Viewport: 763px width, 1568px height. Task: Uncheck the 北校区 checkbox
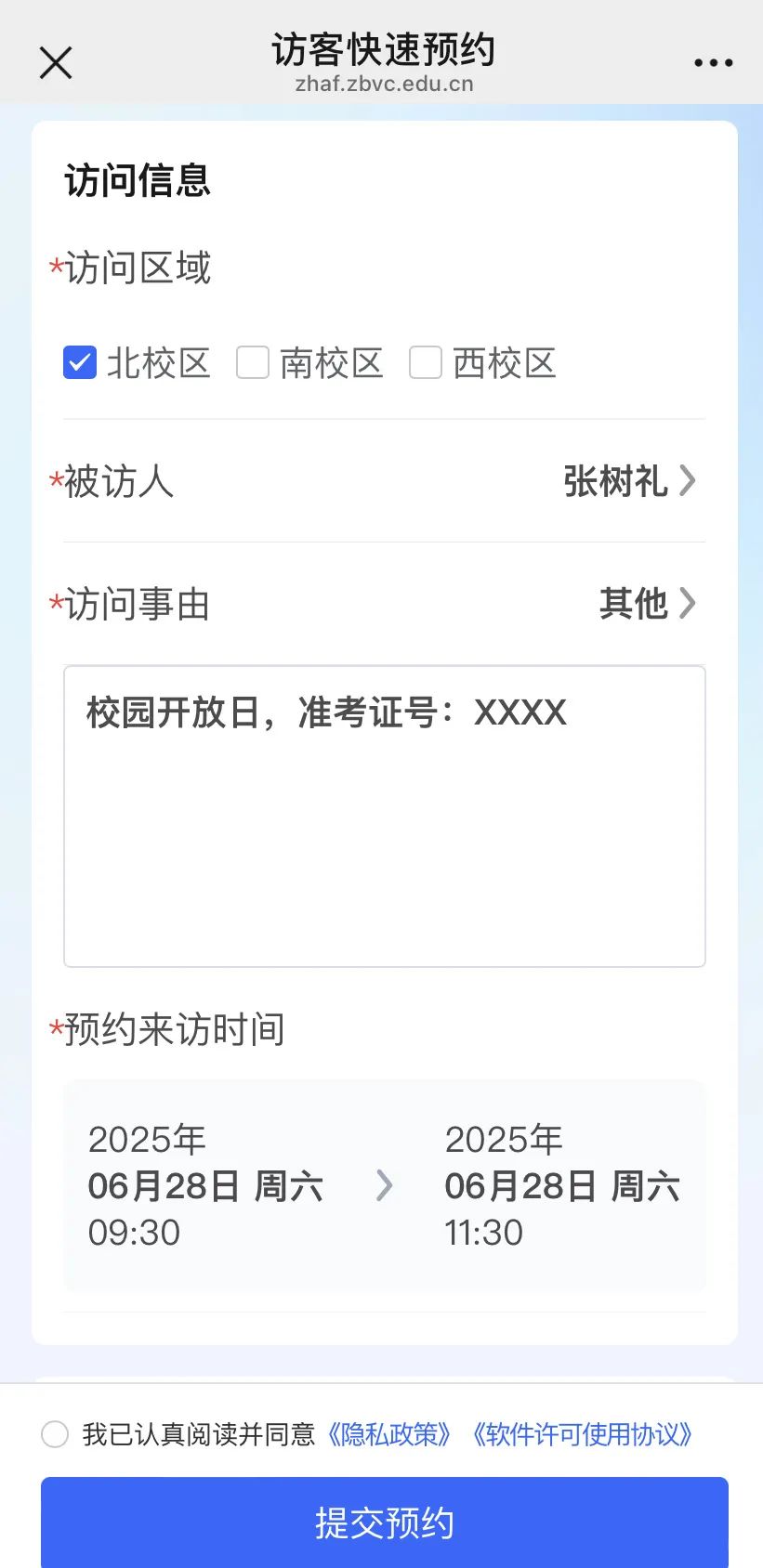pos(80,362)
